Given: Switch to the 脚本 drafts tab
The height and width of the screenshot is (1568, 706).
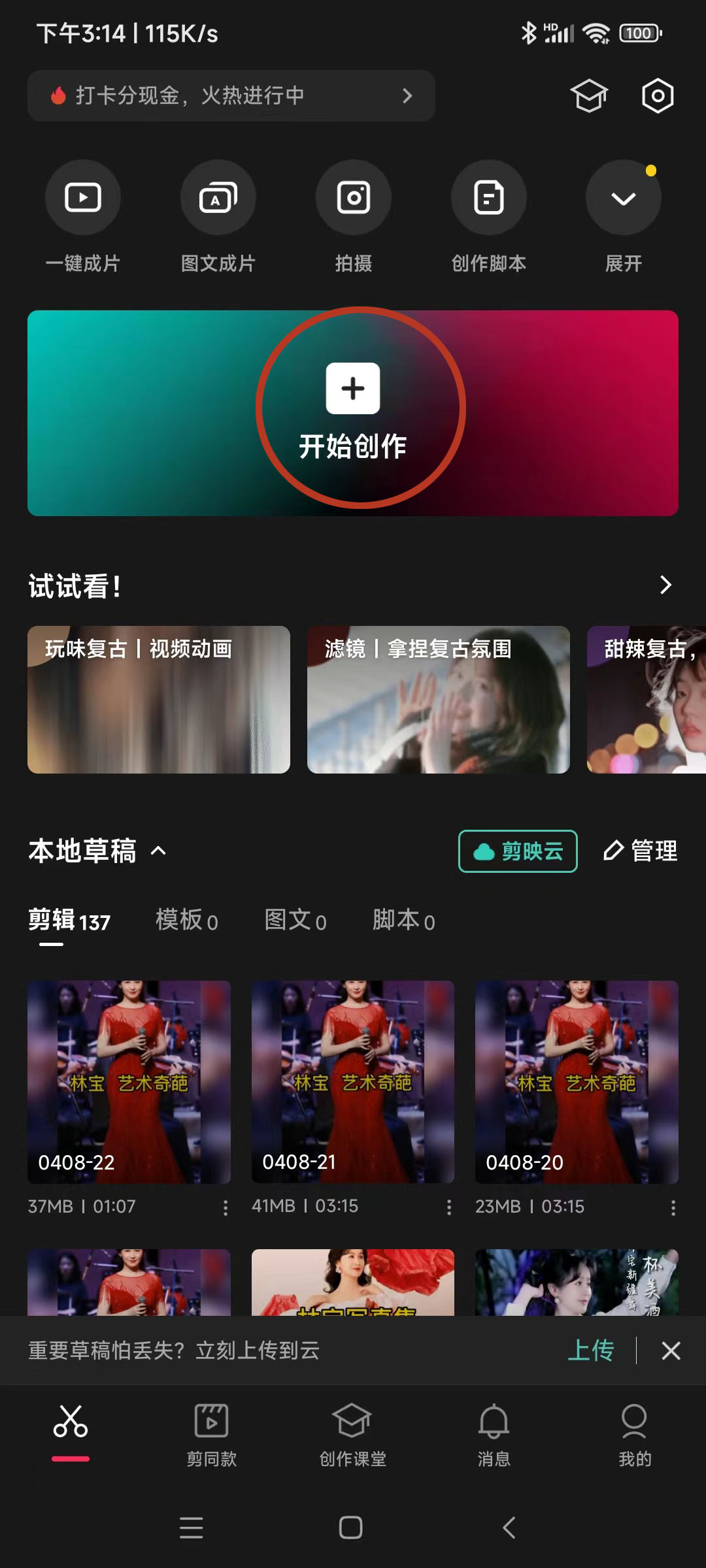Looking at the screenshot, I should coord(403,921).
